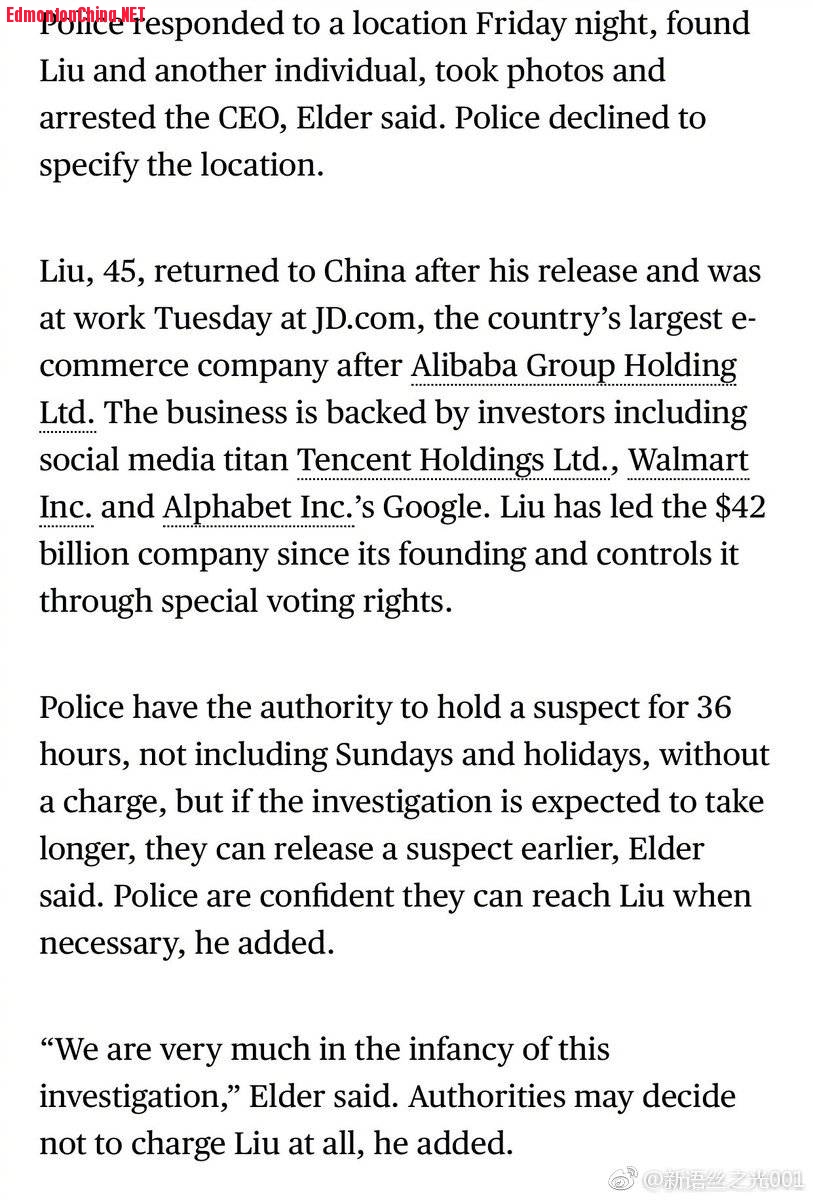Follow the Walmart Inc. link
Image resolution: width=813 pixels, height=1200 pixels.
(x=688, y=460)
